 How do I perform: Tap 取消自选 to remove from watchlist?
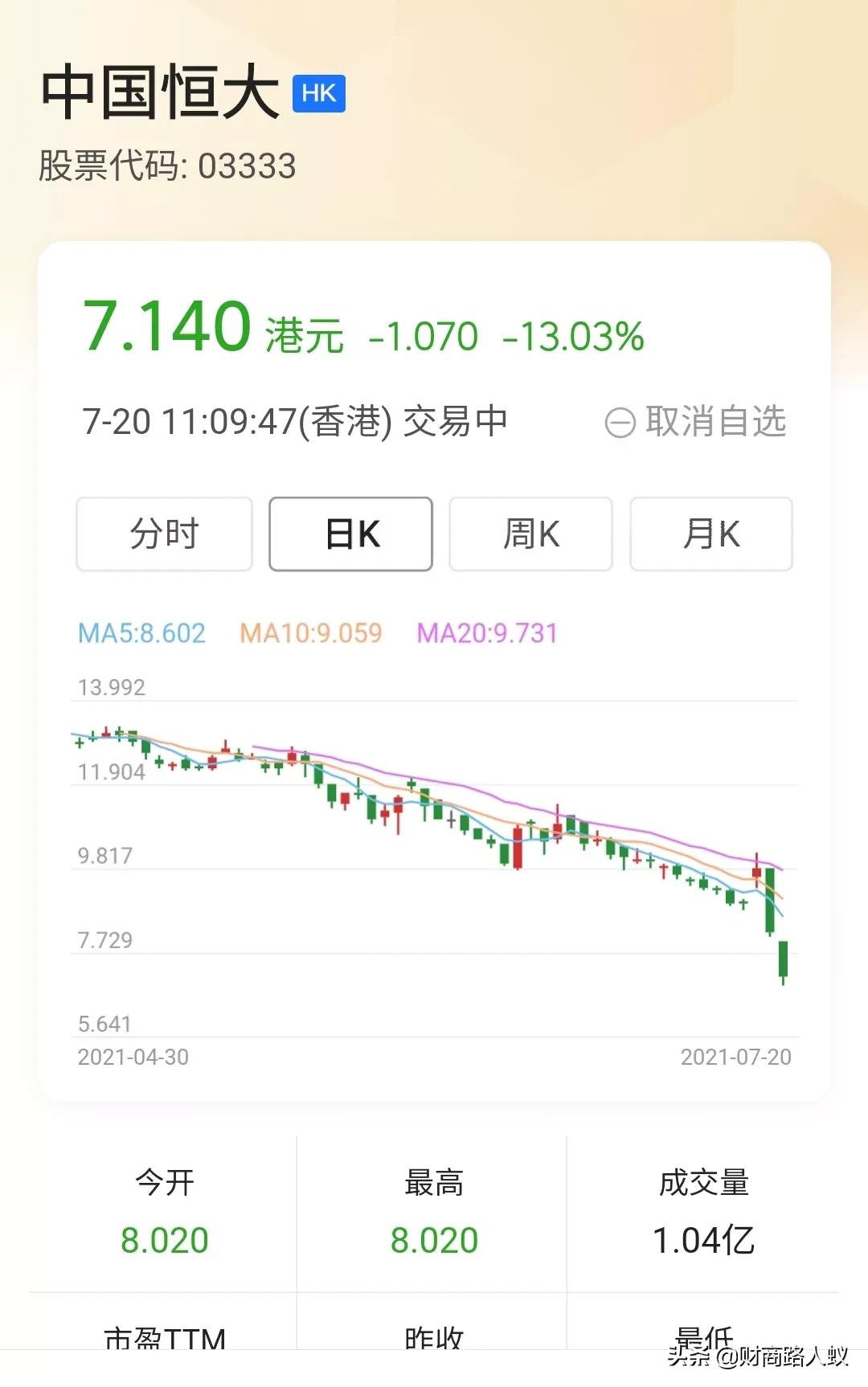click(x=696, y=421)
